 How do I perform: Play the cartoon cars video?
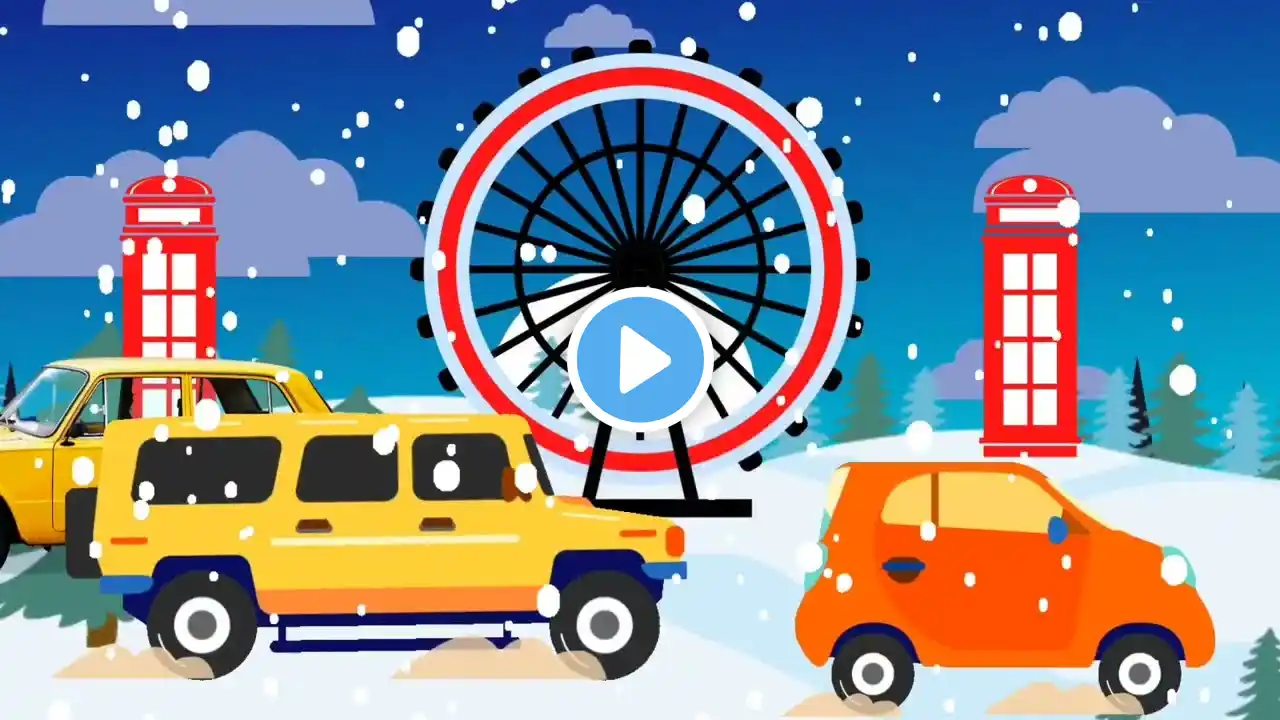coord(640,359)
